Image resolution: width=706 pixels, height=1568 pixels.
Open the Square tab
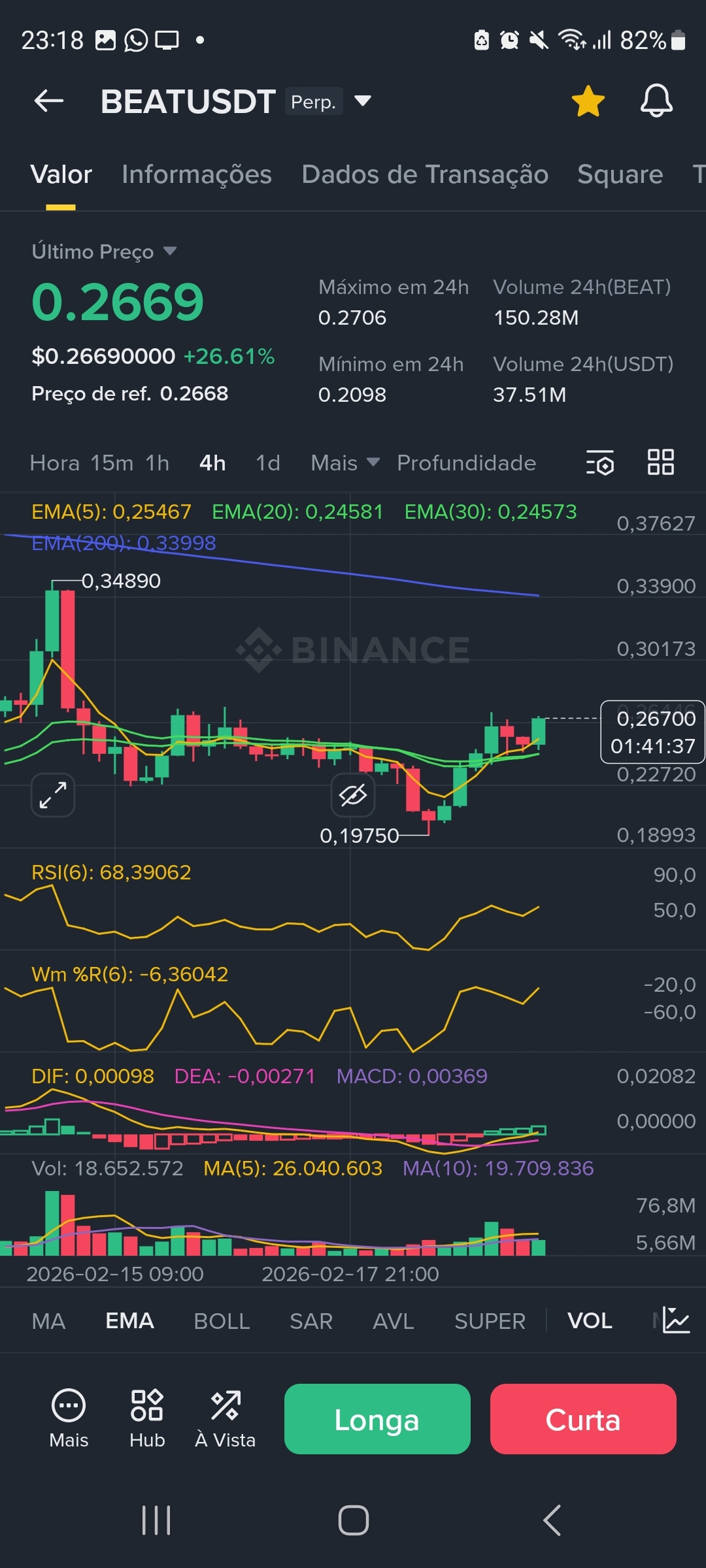coord(620,174)
